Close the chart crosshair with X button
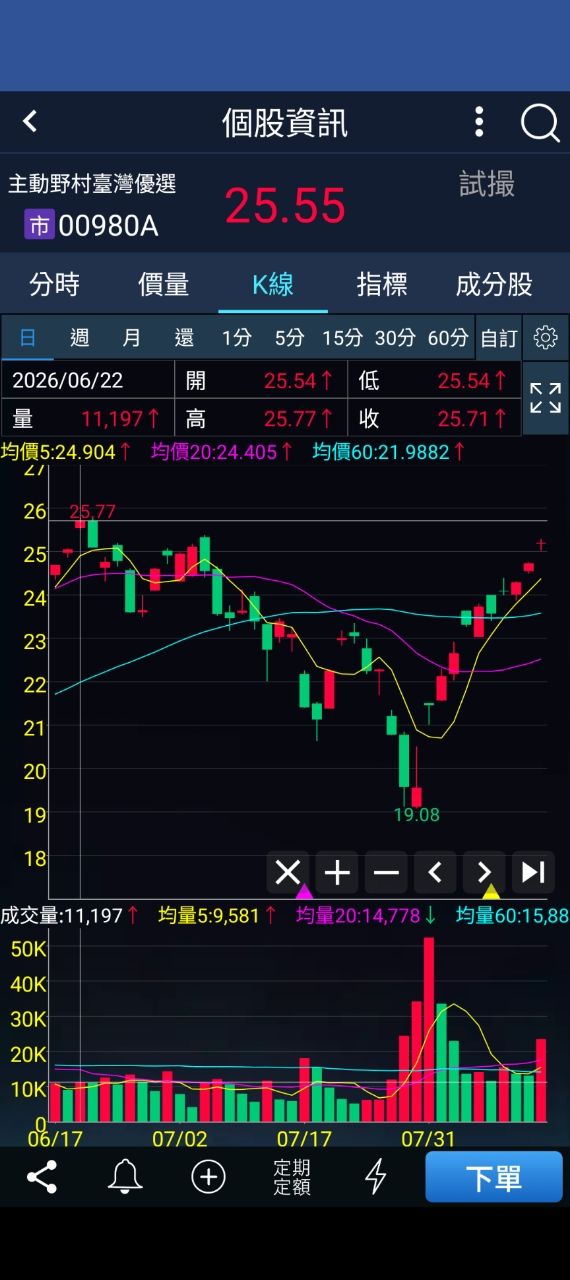Viewport: 570px width, 1280px height. point(287,873)
